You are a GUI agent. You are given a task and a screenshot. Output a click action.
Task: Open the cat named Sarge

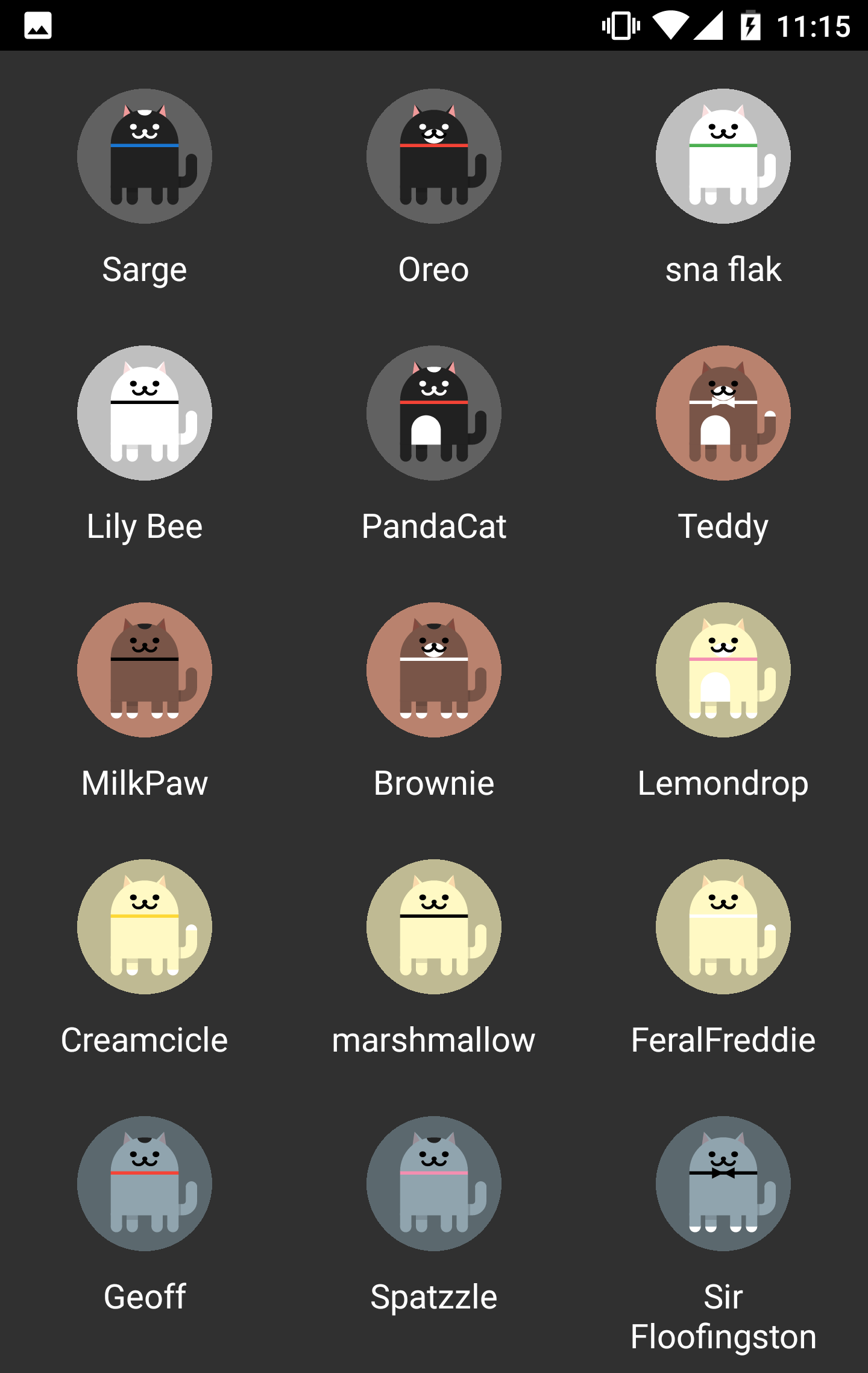point(145,156)
